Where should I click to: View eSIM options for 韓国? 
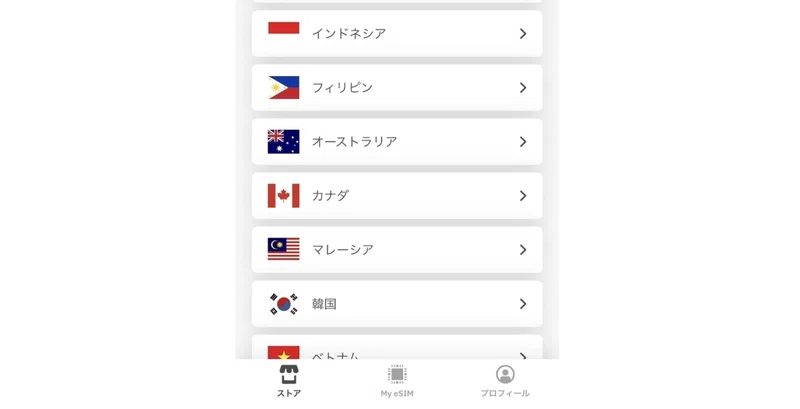pyautogui.click(x=396, y=304)
